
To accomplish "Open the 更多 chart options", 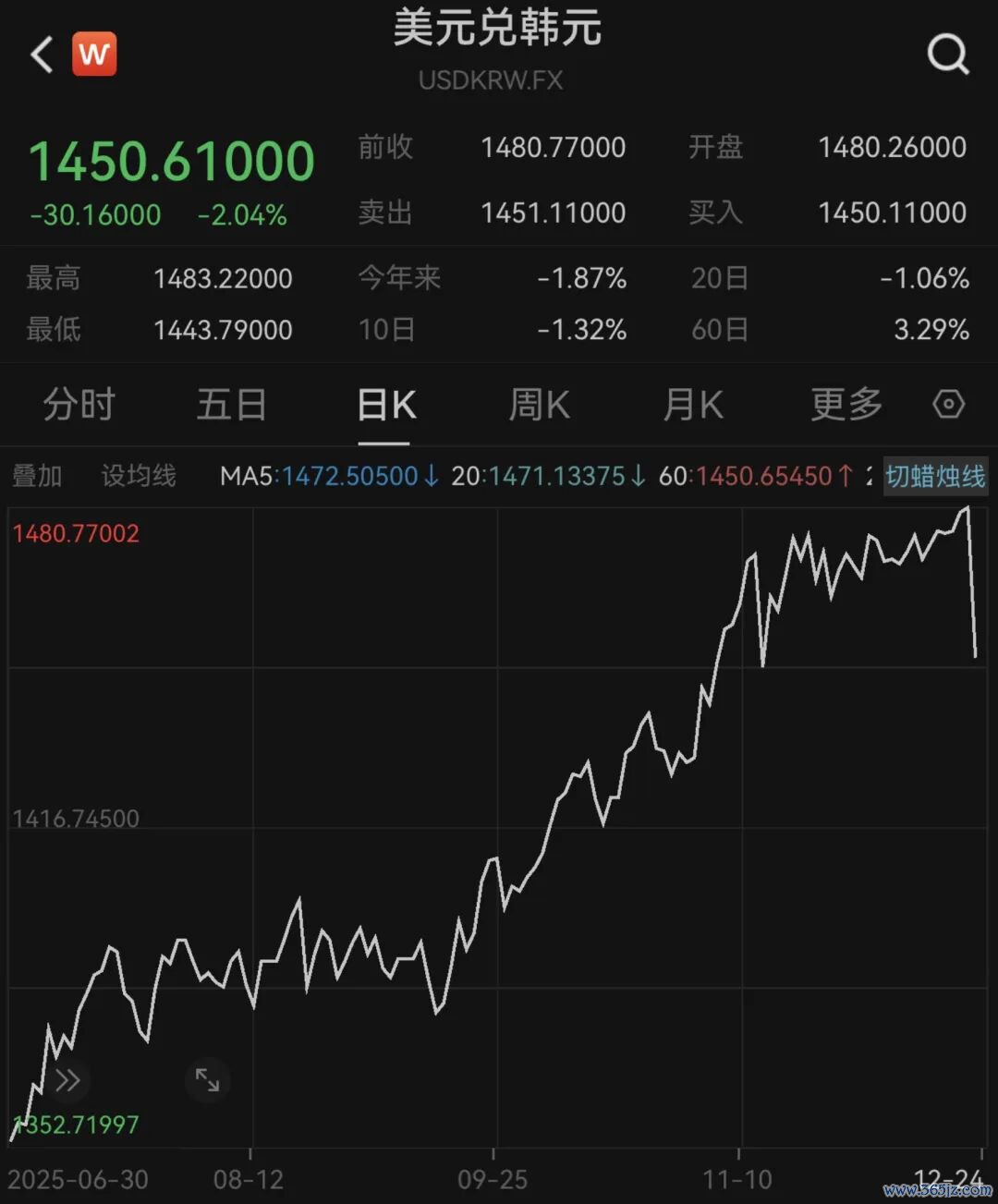I will tap(846, 405).
